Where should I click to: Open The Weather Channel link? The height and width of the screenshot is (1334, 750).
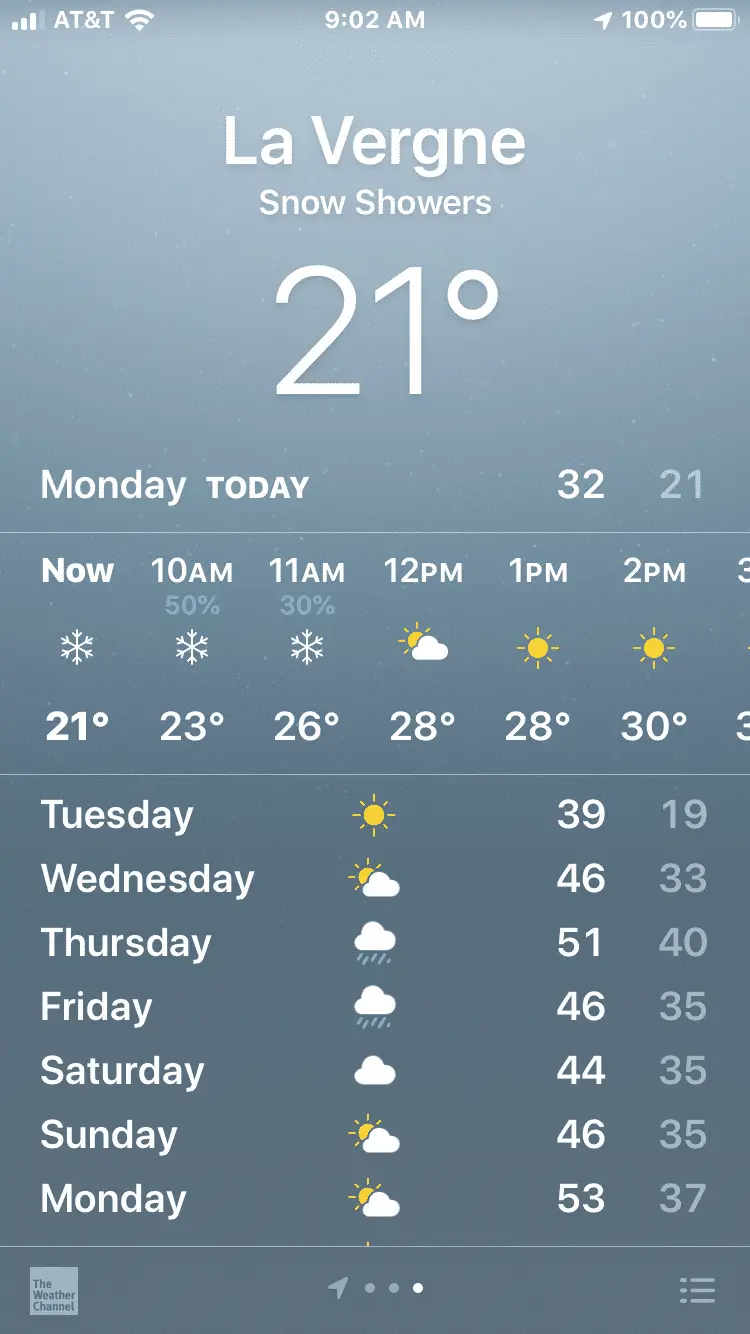coord(54,1290)
